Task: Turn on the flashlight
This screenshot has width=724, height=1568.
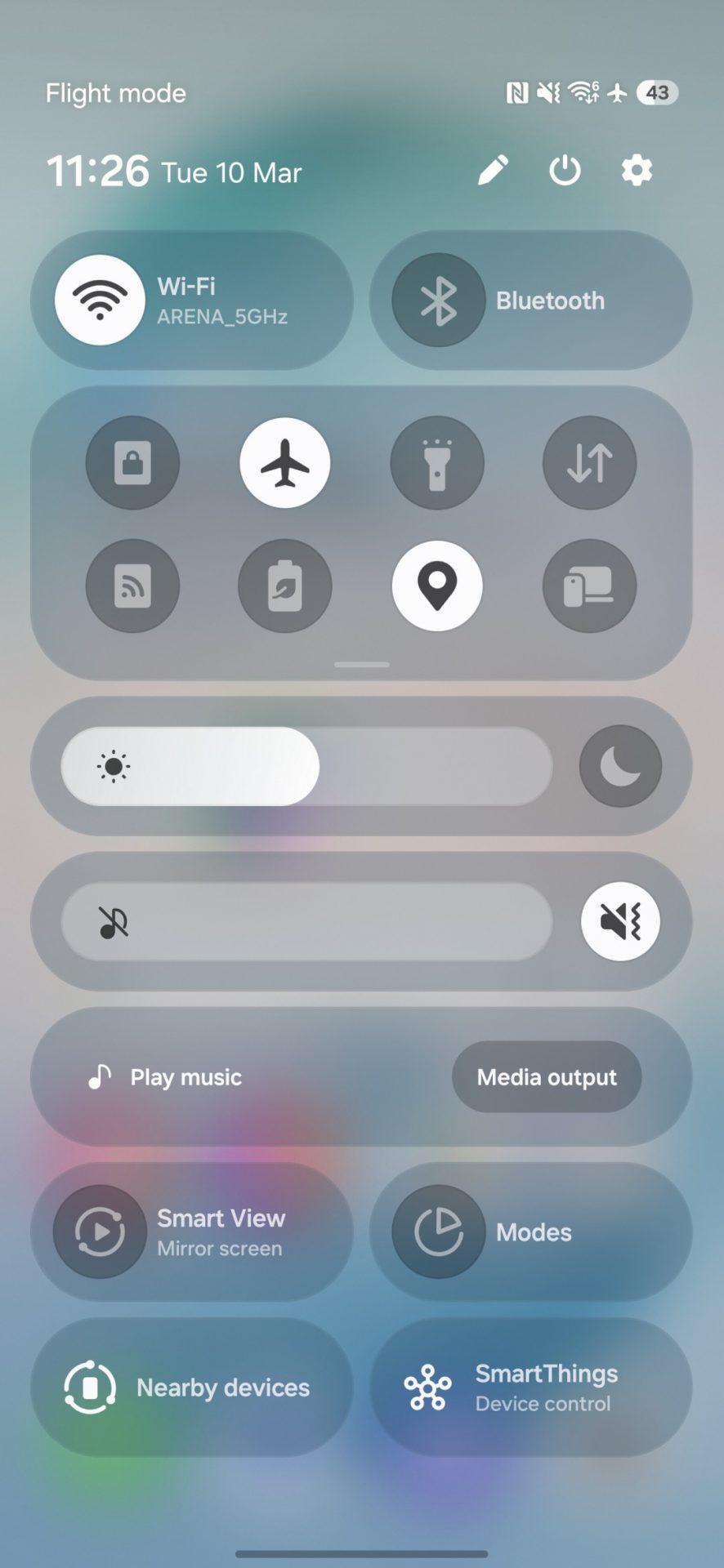Action: [x=437, y=463]
